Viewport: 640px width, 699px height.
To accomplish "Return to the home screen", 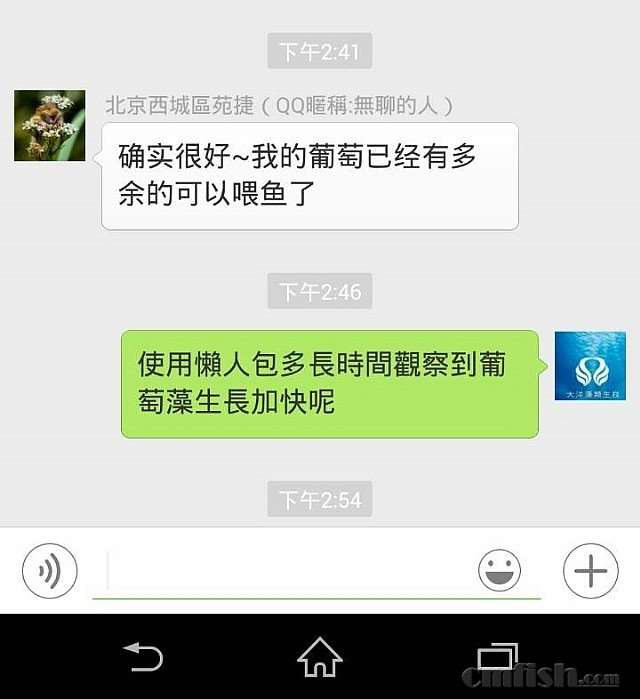I will [x=320, y=657].
